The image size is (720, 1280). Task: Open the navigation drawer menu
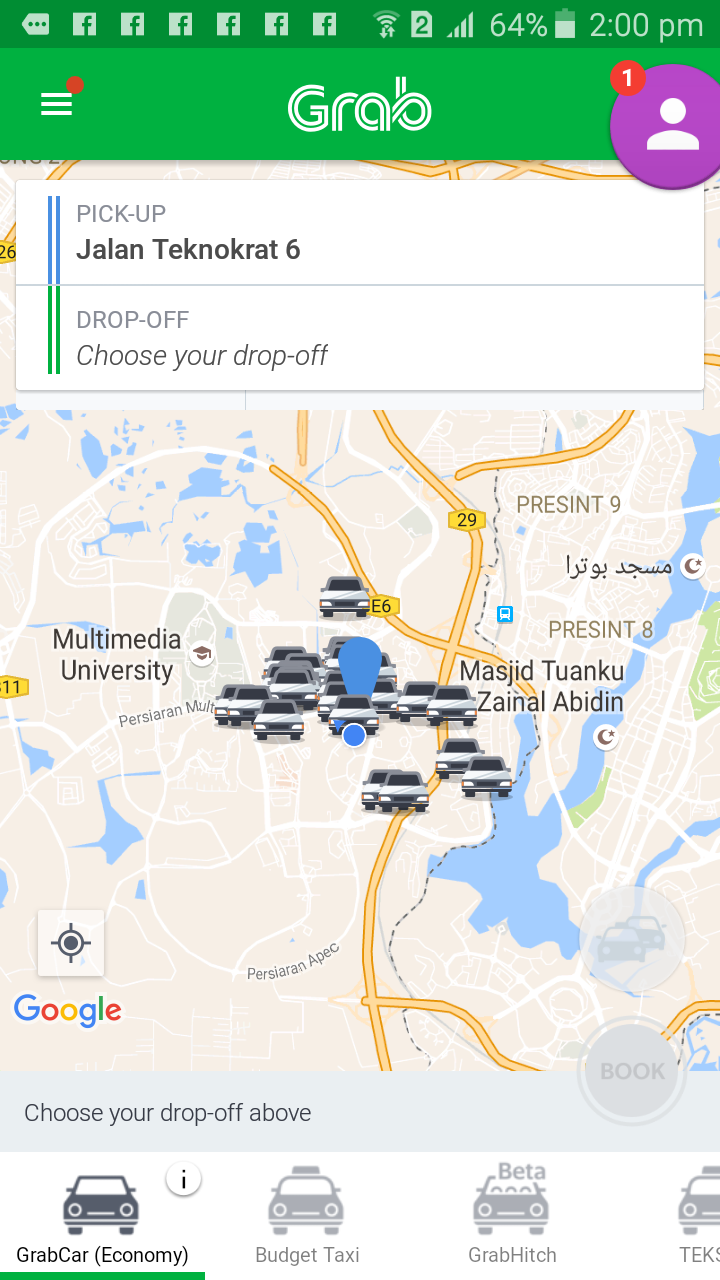pos(56,103)
